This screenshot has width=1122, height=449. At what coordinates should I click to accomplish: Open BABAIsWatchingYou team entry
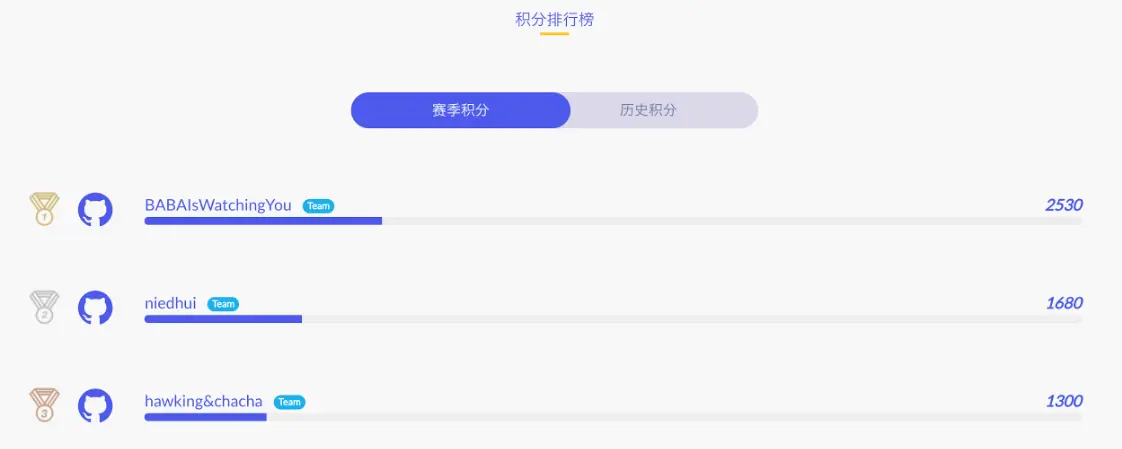coord(218,205)
